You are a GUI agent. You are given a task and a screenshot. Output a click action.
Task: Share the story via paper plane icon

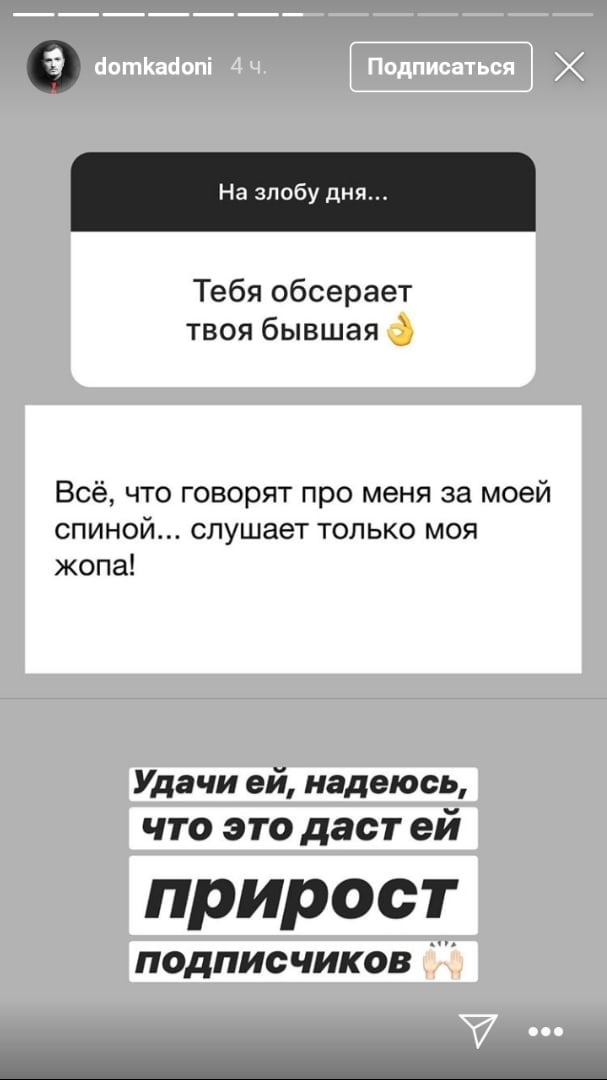pyautogui.click(x=478, y=1030)
